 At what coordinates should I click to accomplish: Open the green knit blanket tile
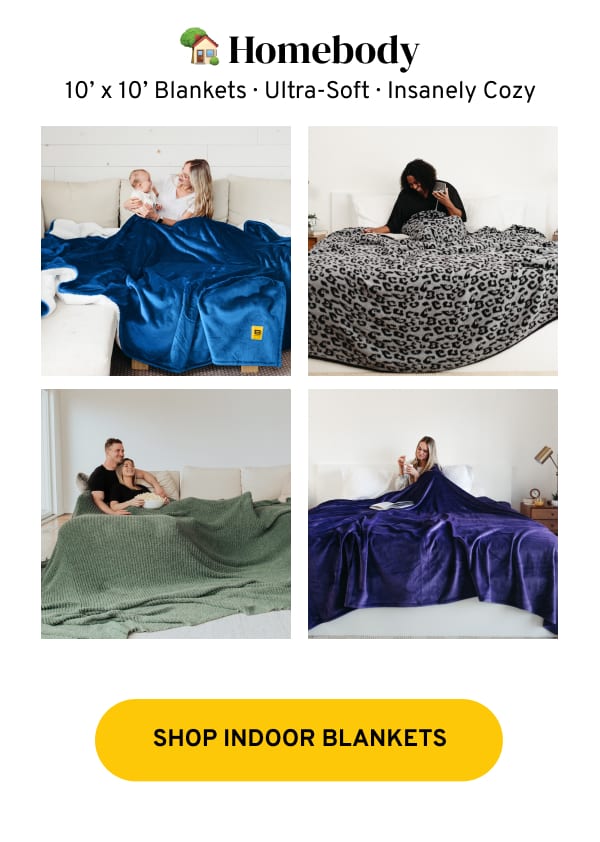click(166, 514)
